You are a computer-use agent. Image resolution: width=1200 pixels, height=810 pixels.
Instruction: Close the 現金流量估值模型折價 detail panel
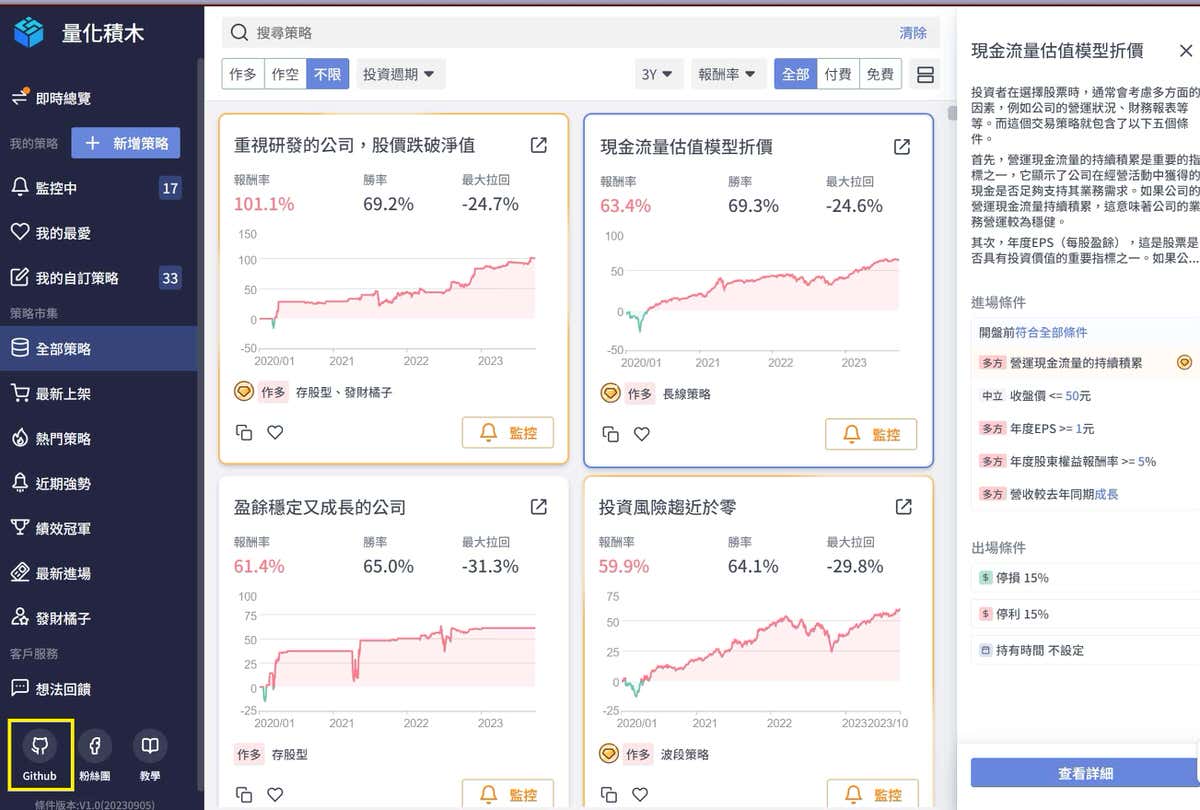pos(1185,51)
